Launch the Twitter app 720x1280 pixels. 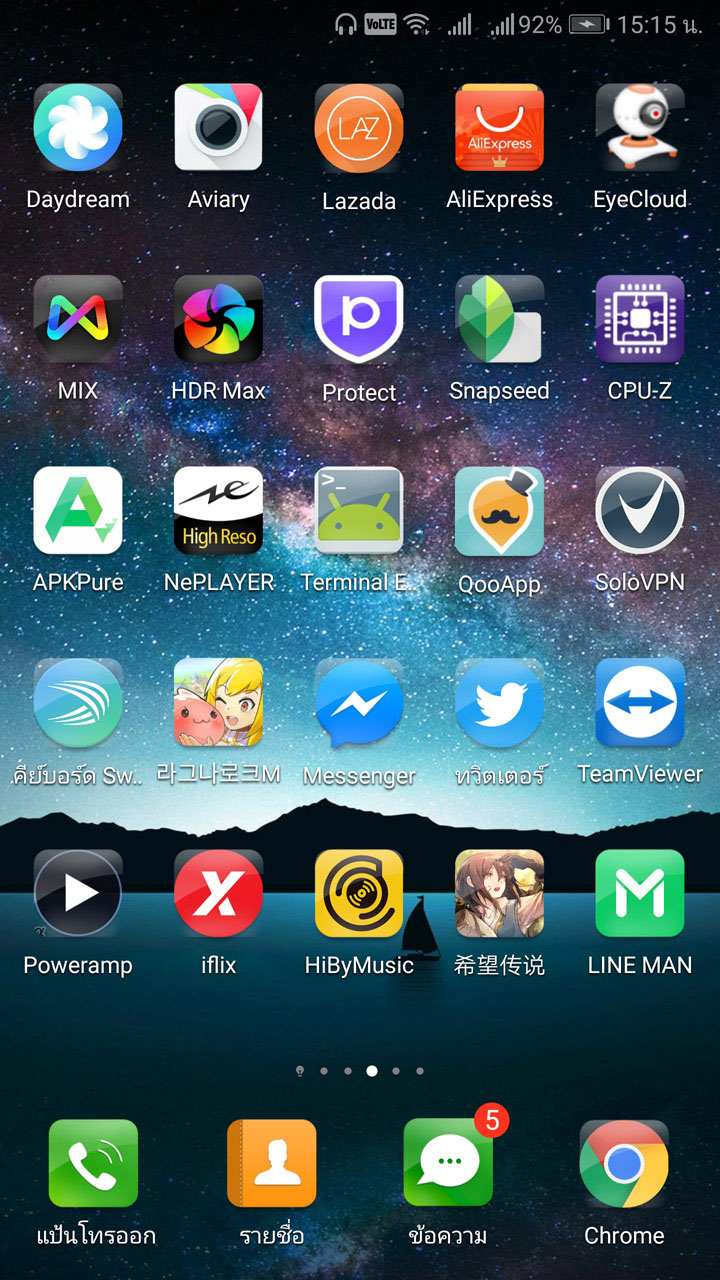coord(499,703)
